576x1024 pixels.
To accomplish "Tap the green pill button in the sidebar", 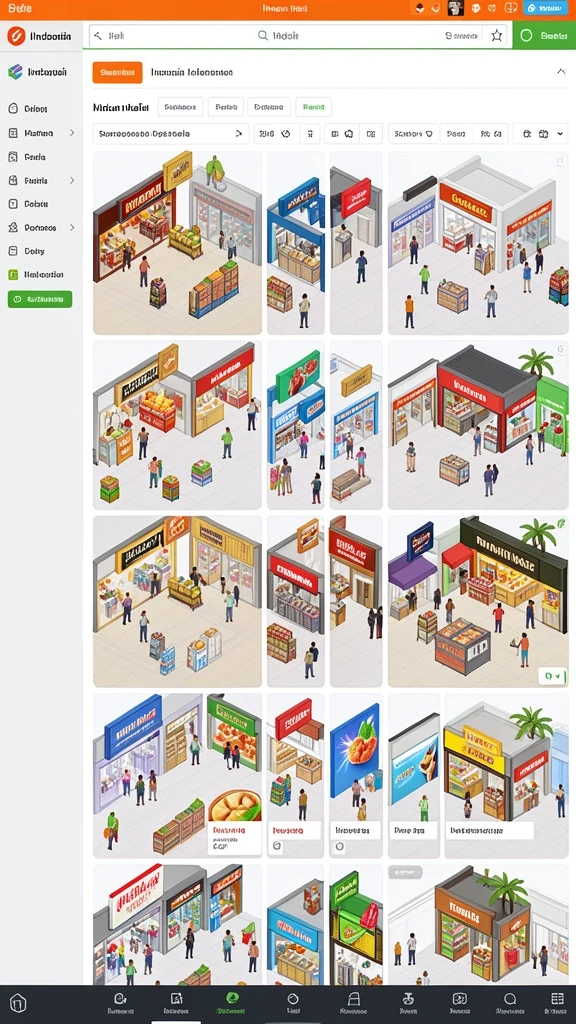I will 40,299.
